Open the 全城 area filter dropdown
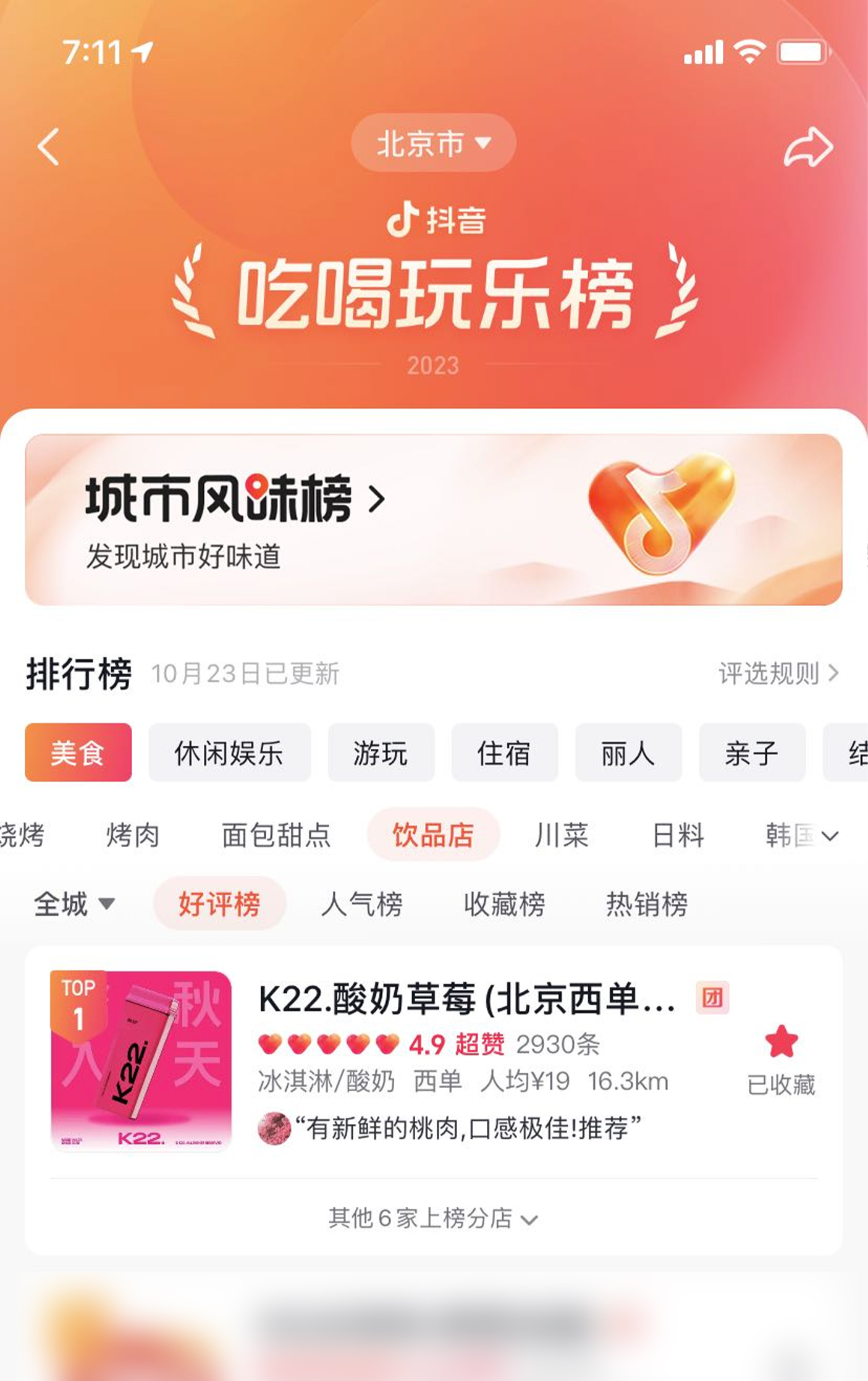The height and width of the screenshot is (1381, 868). pyautogui.click(x=74, y=904)
